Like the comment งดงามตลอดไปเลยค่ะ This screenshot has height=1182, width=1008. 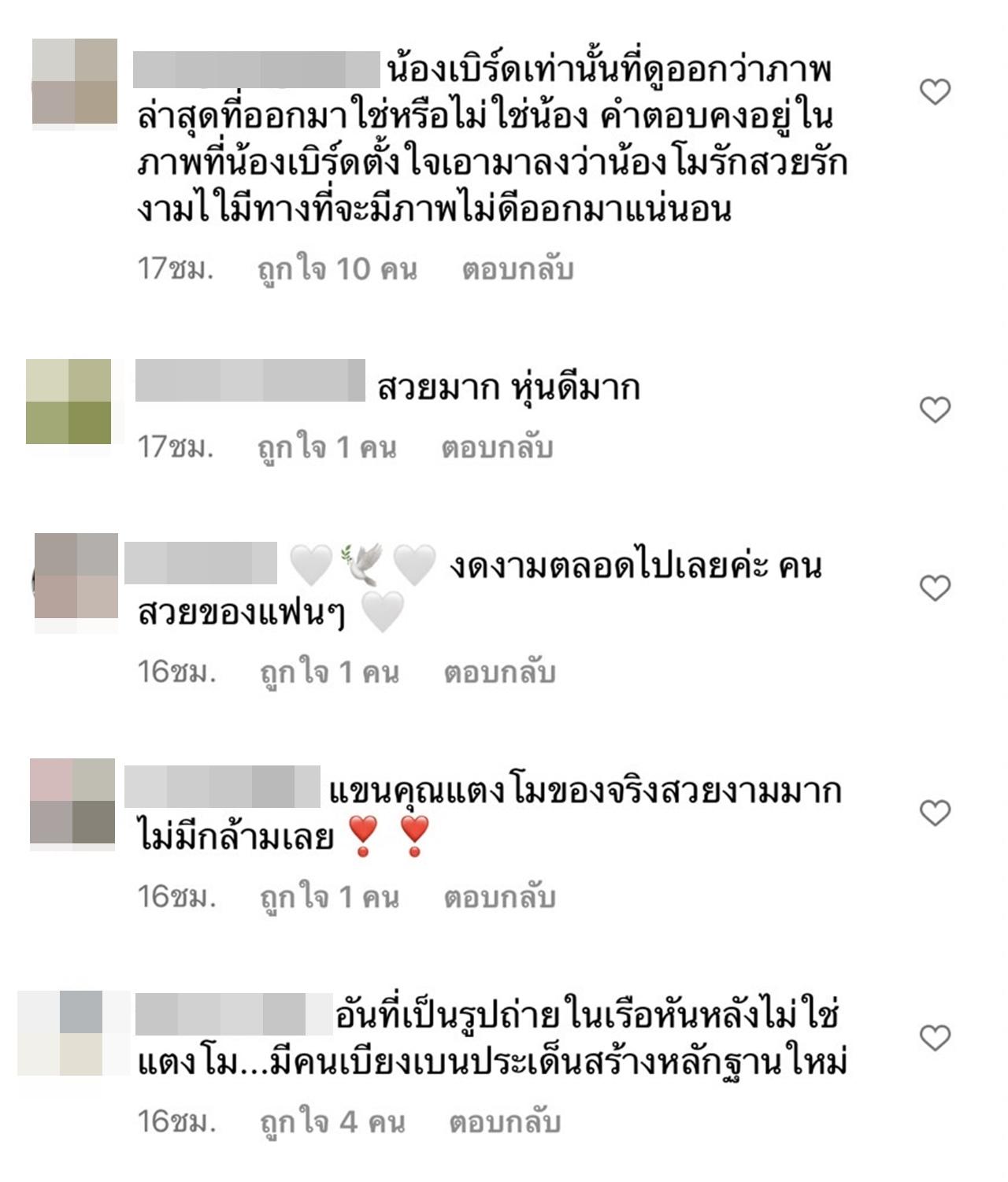935,588
